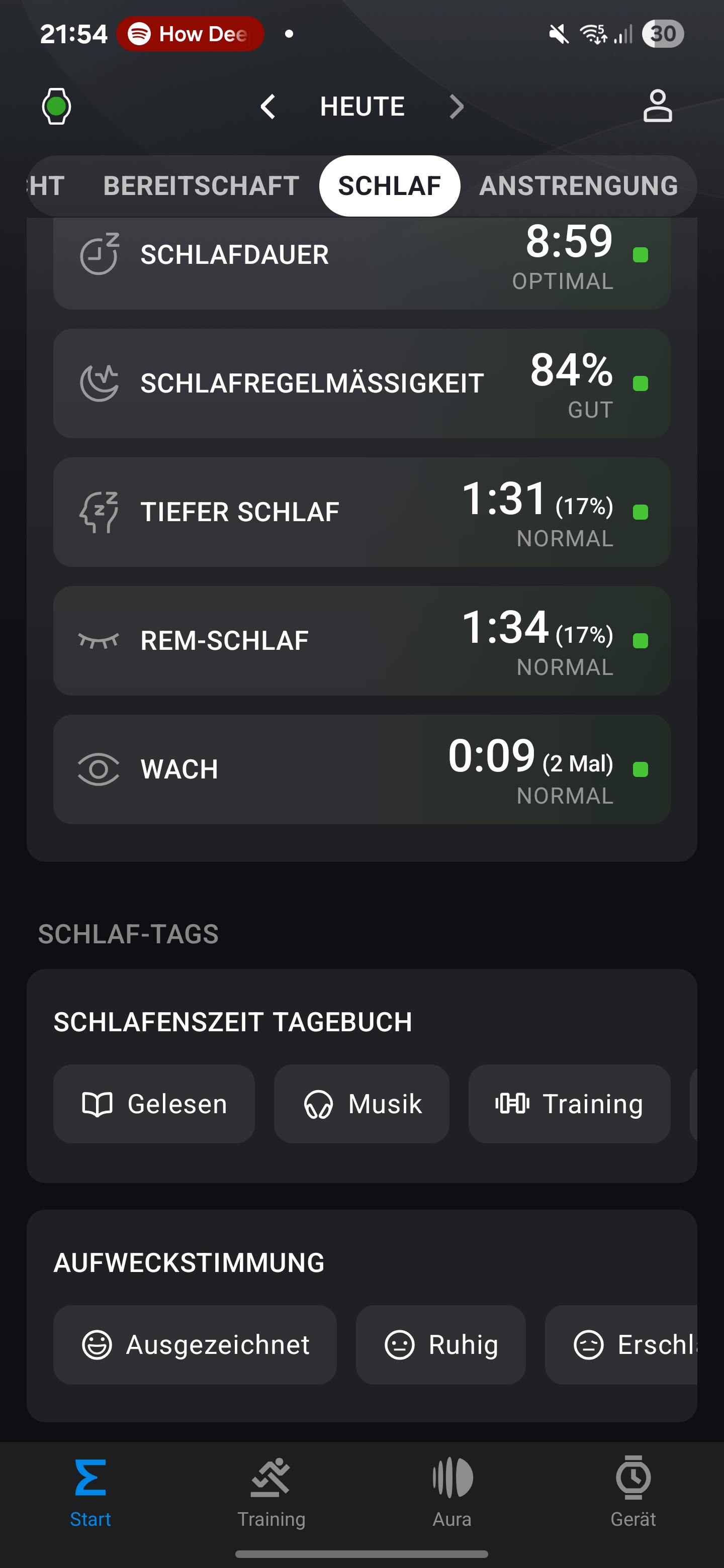Choose Ruhig as wake-up mood
The height and width of the screenshot is (1568, 724).
[x=440, y=1344]
